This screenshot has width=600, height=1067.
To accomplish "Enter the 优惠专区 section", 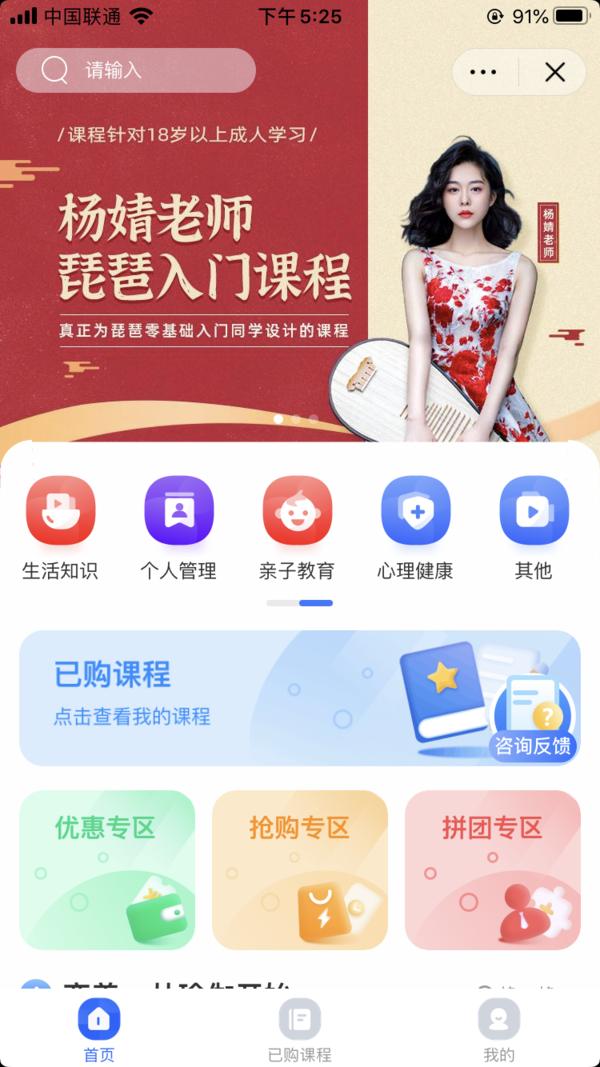I will pyautogui.click(x=107, y=869).
